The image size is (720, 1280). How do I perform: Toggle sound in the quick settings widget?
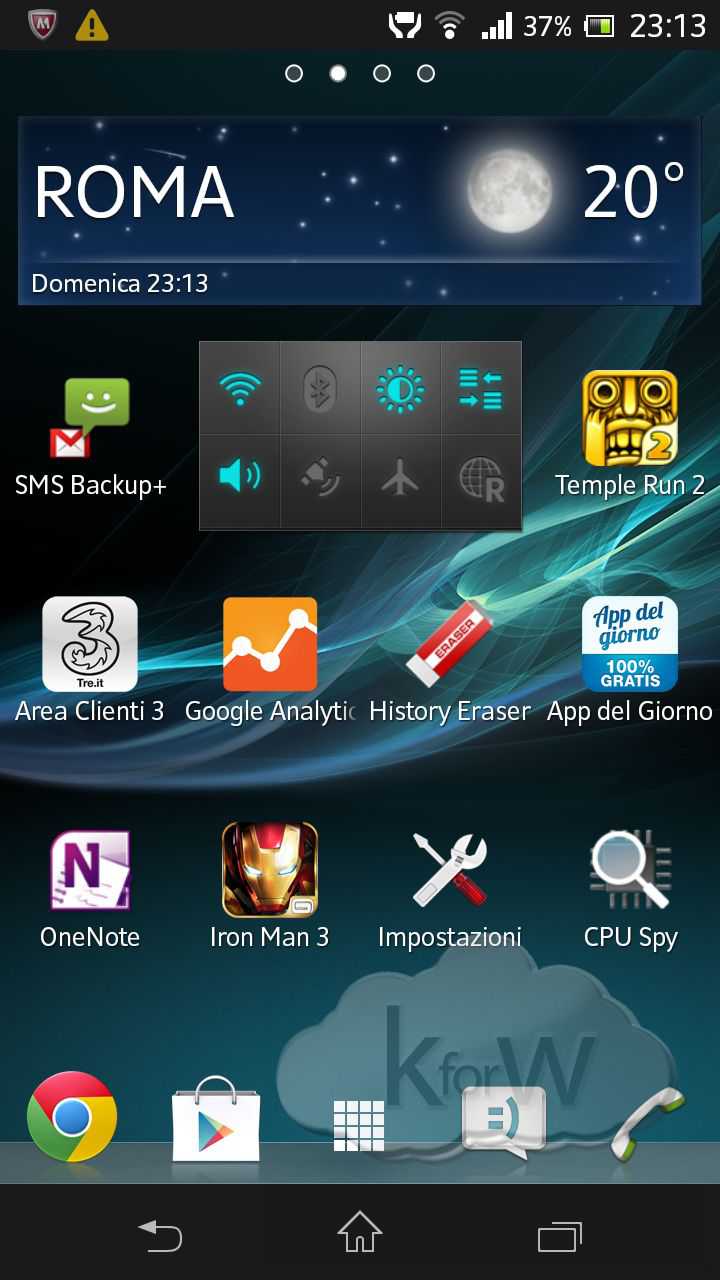click(240, 478)
